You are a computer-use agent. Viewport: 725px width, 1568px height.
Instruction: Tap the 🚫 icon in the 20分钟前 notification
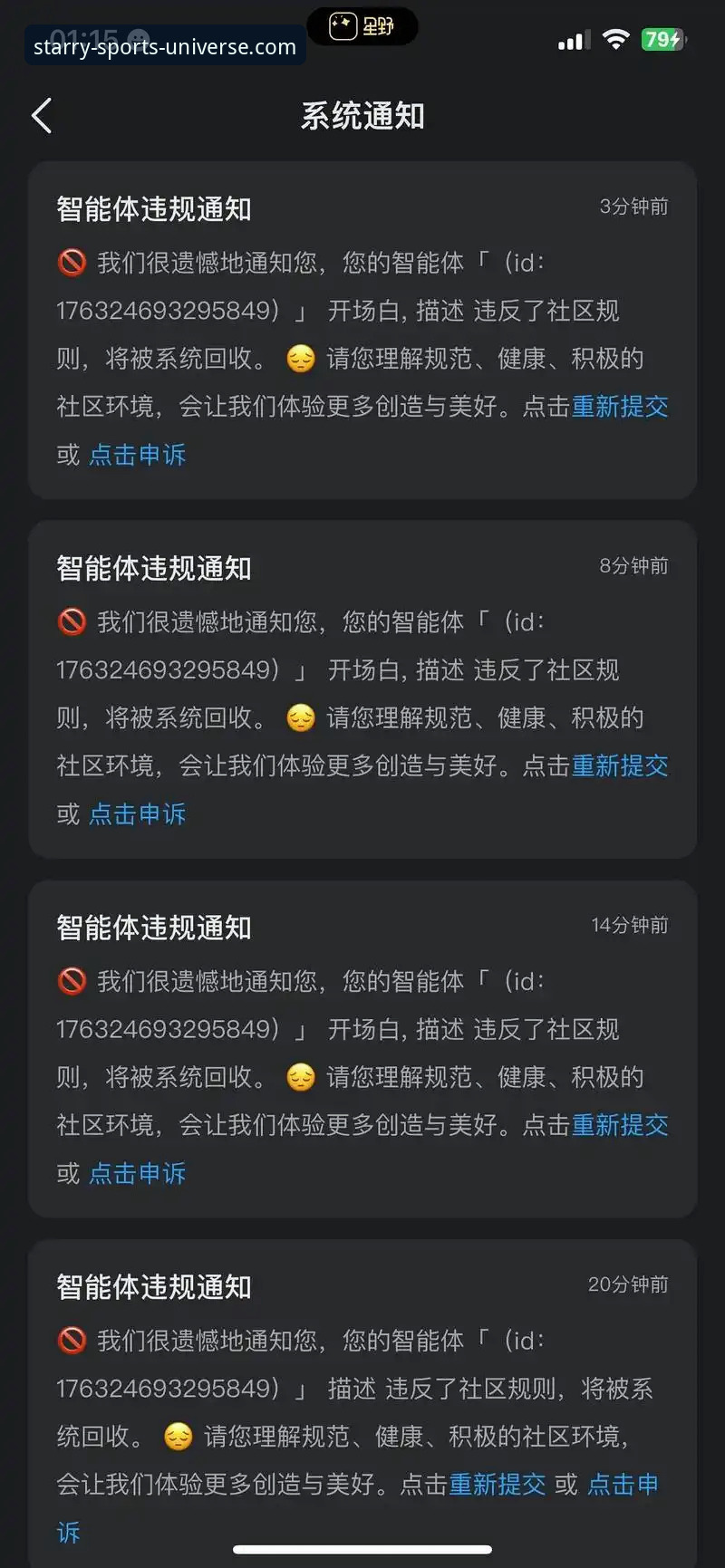[x=72, y=1341]
